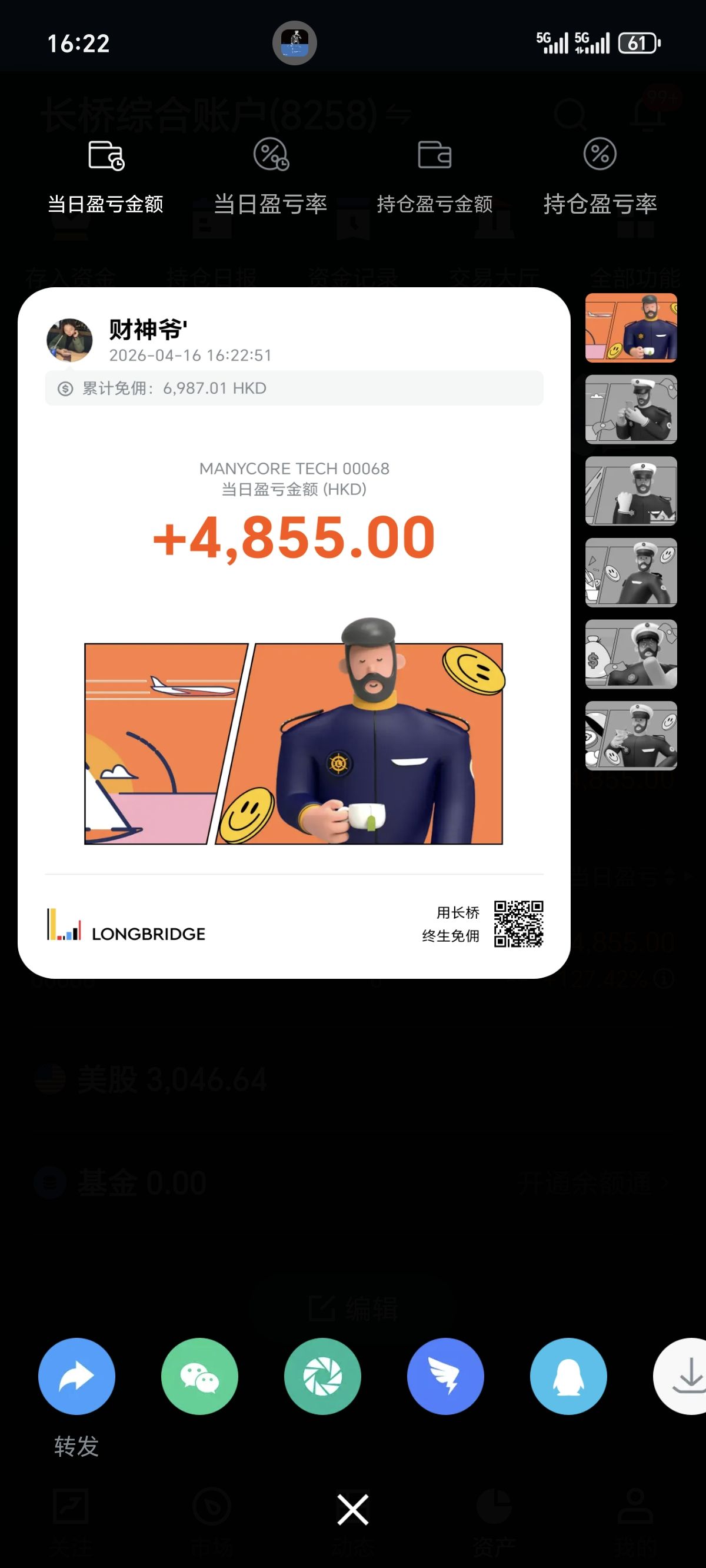Choose the captain-with-cocktail-glass illustration thumbnail
Viewport: 706px width, 1568px height.
[631, 735]
